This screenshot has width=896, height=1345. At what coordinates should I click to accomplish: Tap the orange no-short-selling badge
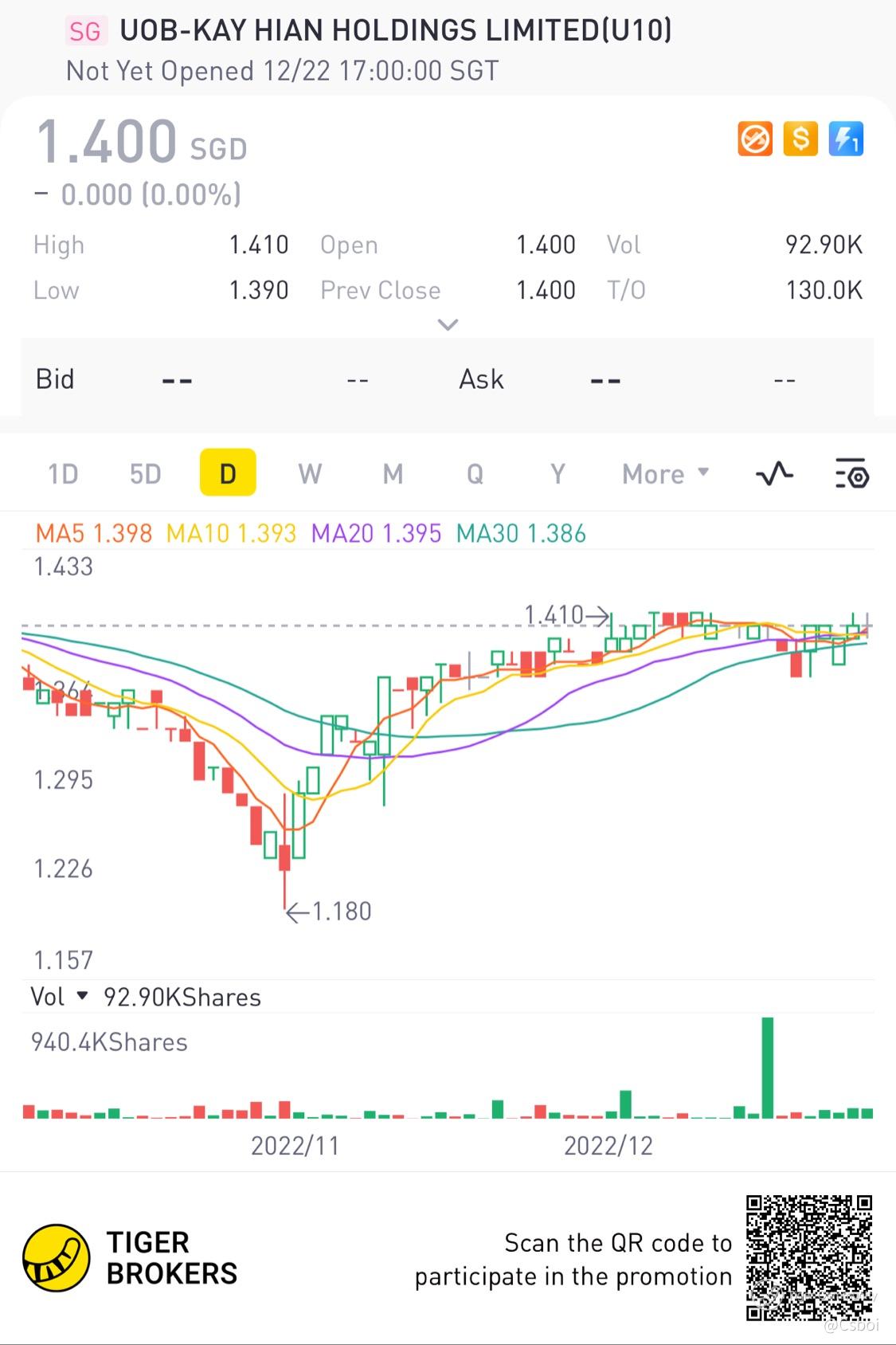coord(755,139)
